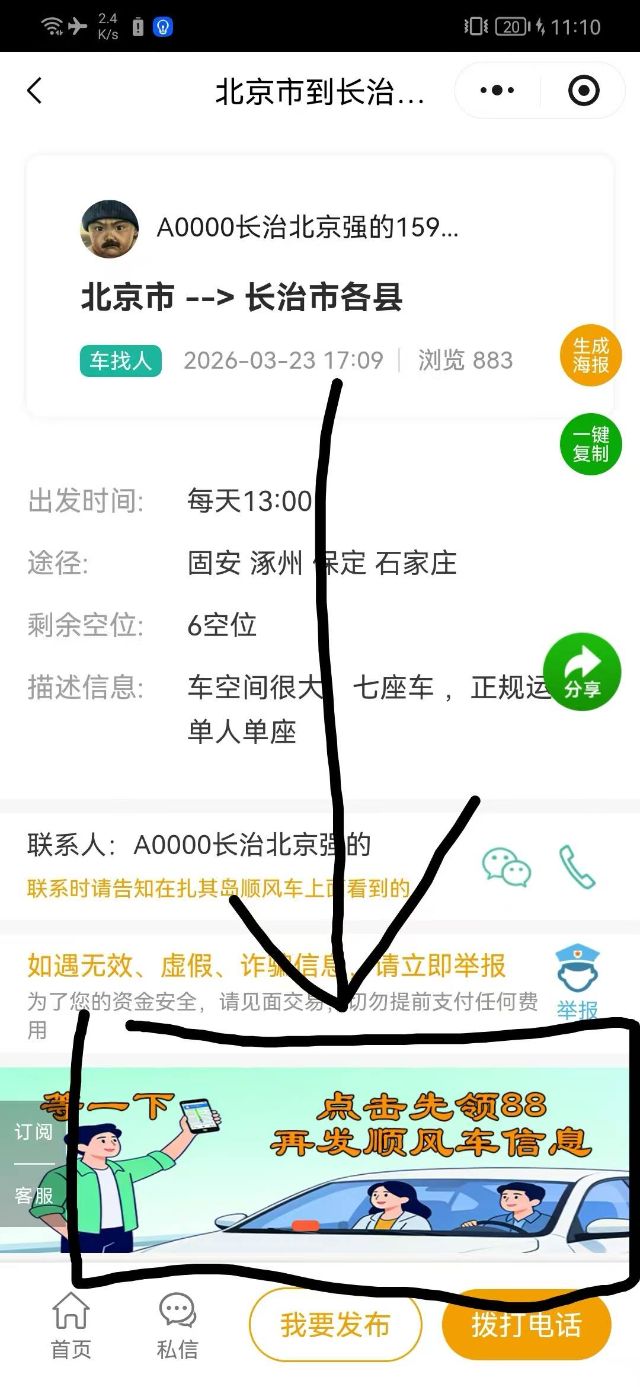The height and width of the screenshot is (1387, 640).
Task: Open the 私信 private messages tab
Action: [x=178, y=1325]
